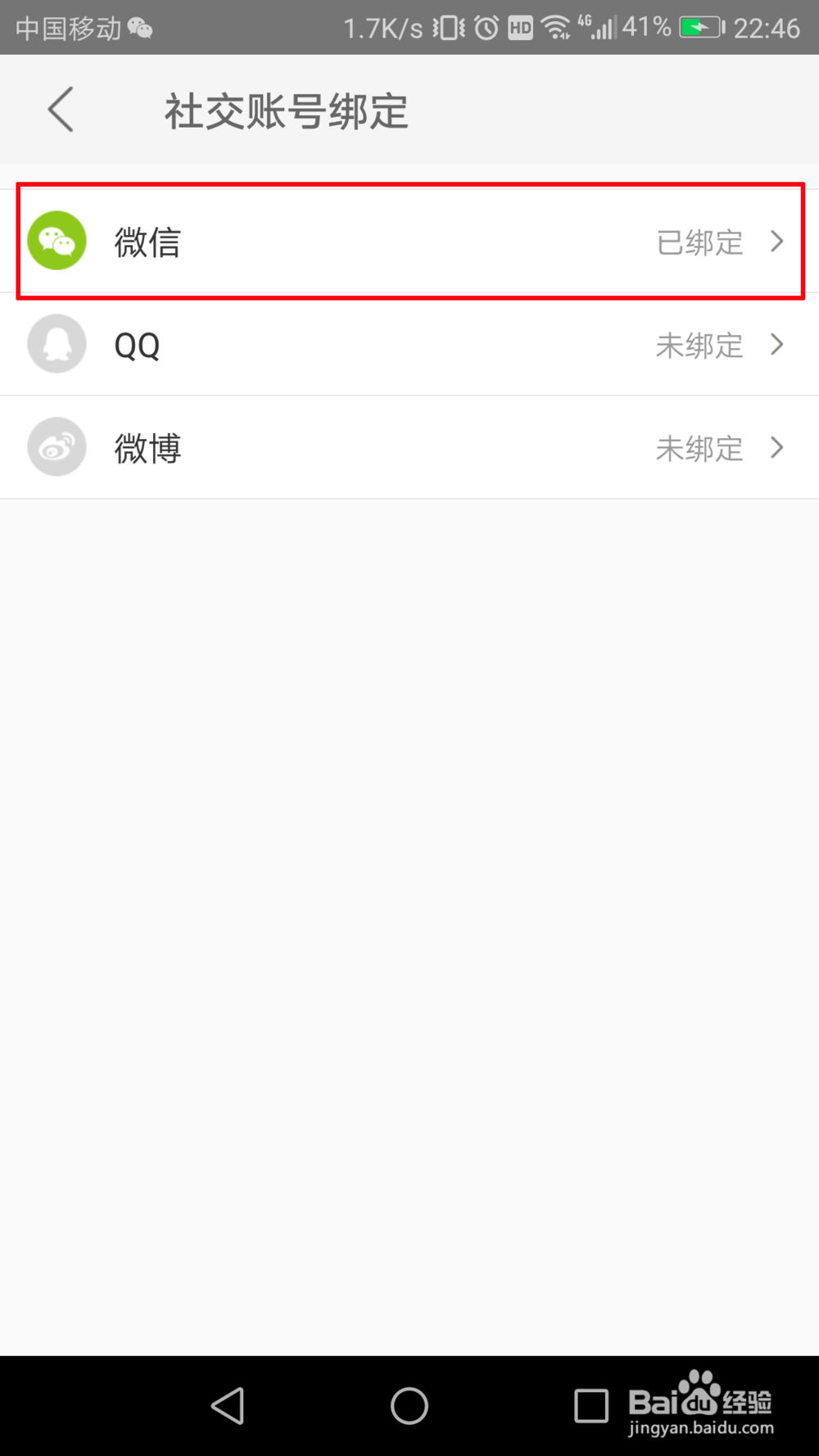Tap the 社交账号绑定 title
This screenshot has width=819, height=1456.
pyautogui.click(x=286, y=111)
